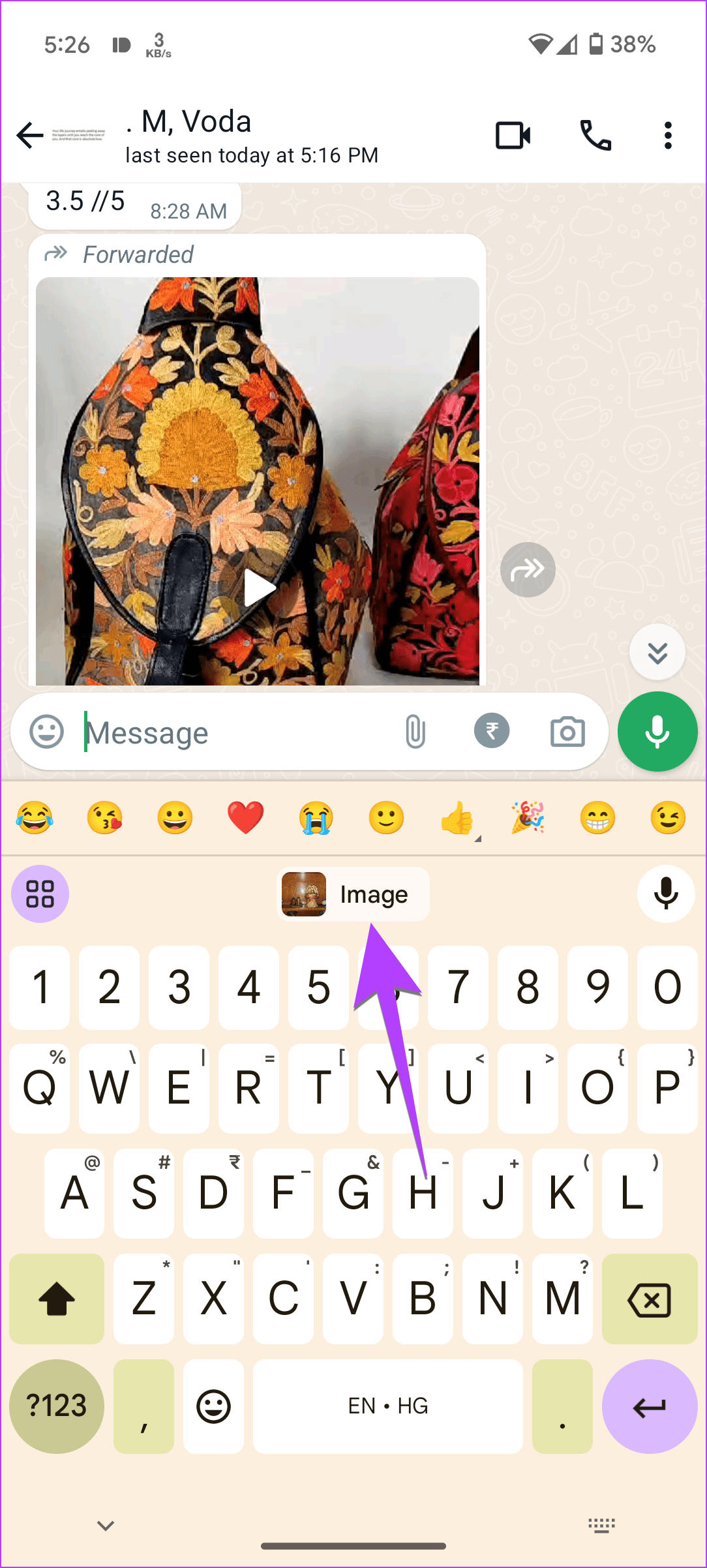Forward the video using the share arrow
This screenshot has height=1568, width=707.
[528, 569]
